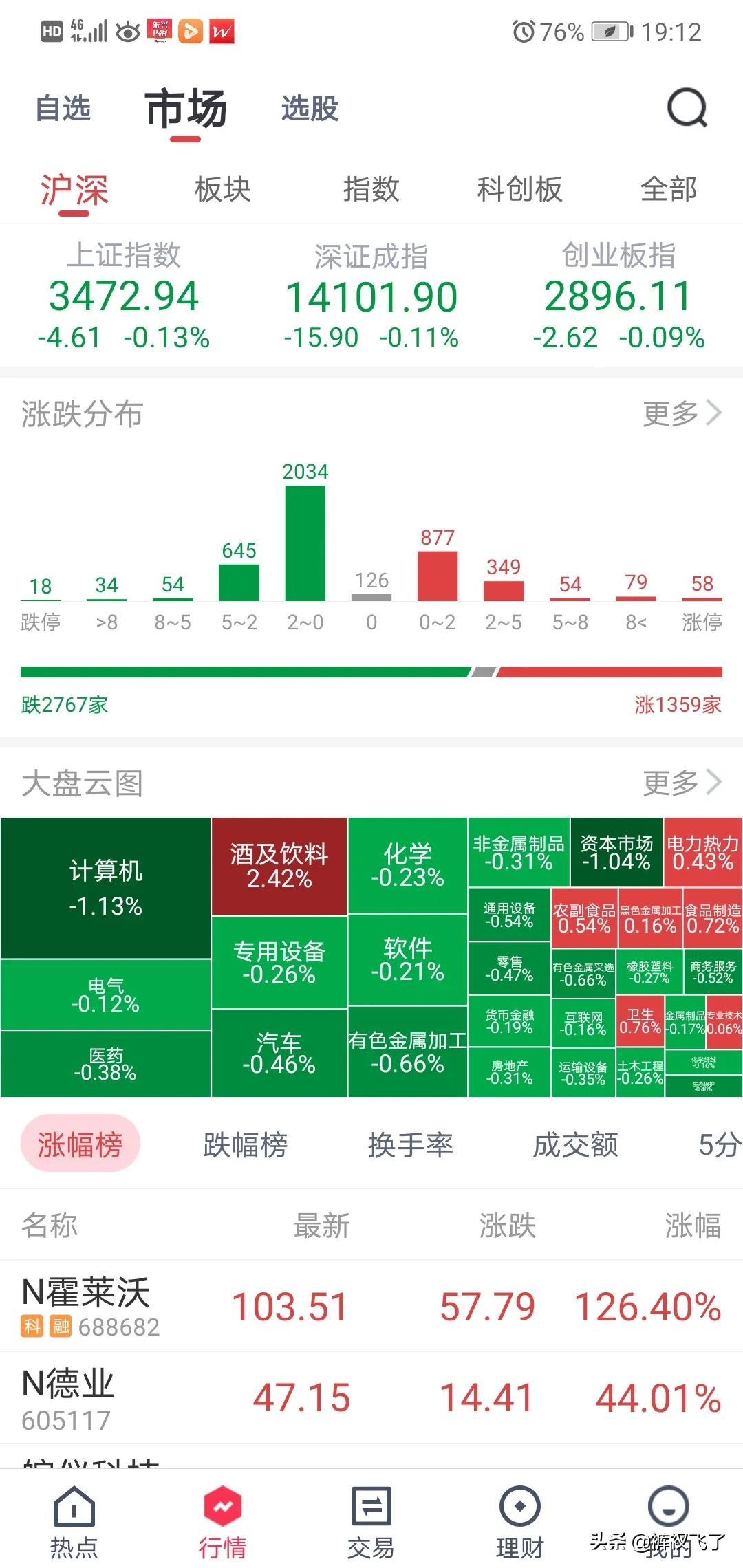743x1568 pixels.
Task: Open the N德业 stock row
Action: point(371,1398)
